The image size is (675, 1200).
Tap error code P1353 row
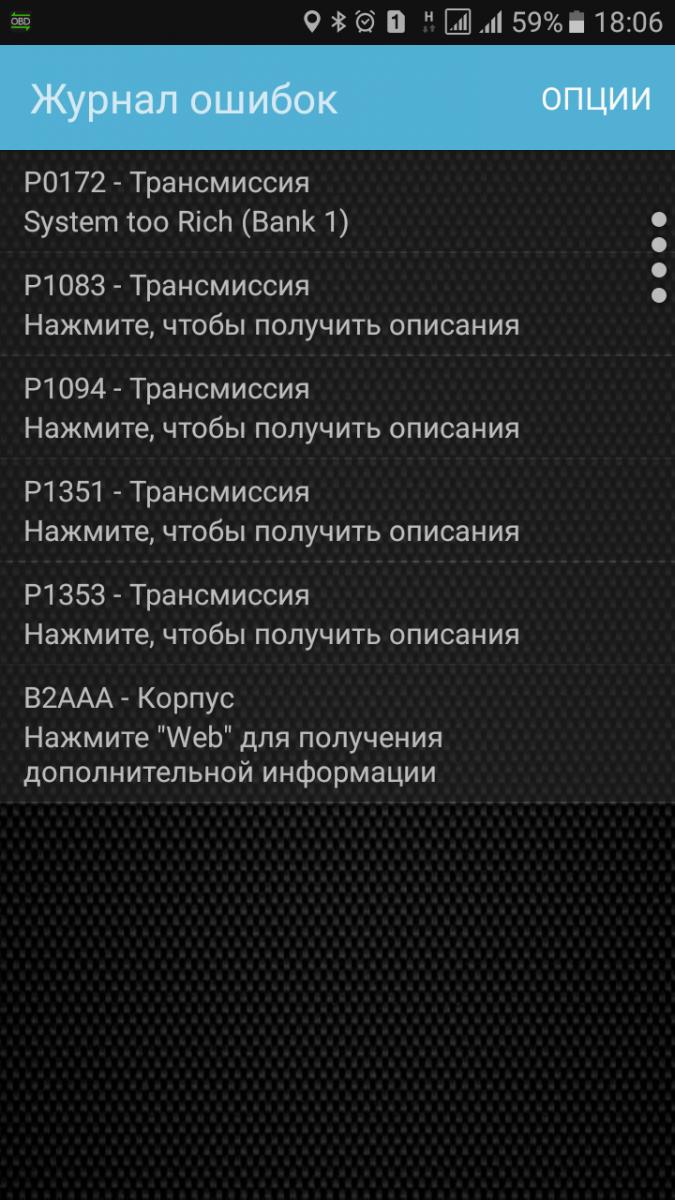[300, 614]
